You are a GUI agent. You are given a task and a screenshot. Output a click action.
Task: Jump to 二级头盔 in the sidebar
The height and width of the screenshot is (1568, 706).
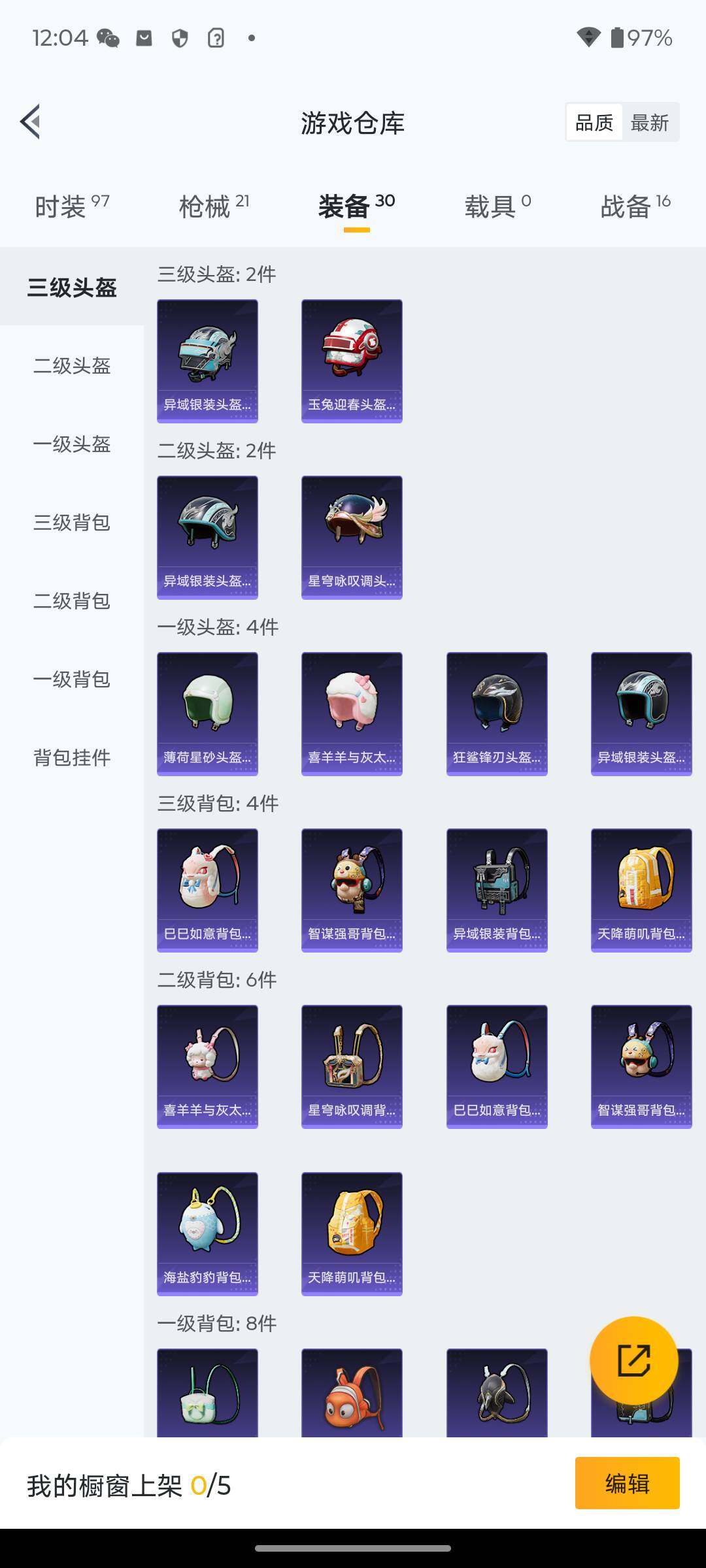click(x=72, y=366)
